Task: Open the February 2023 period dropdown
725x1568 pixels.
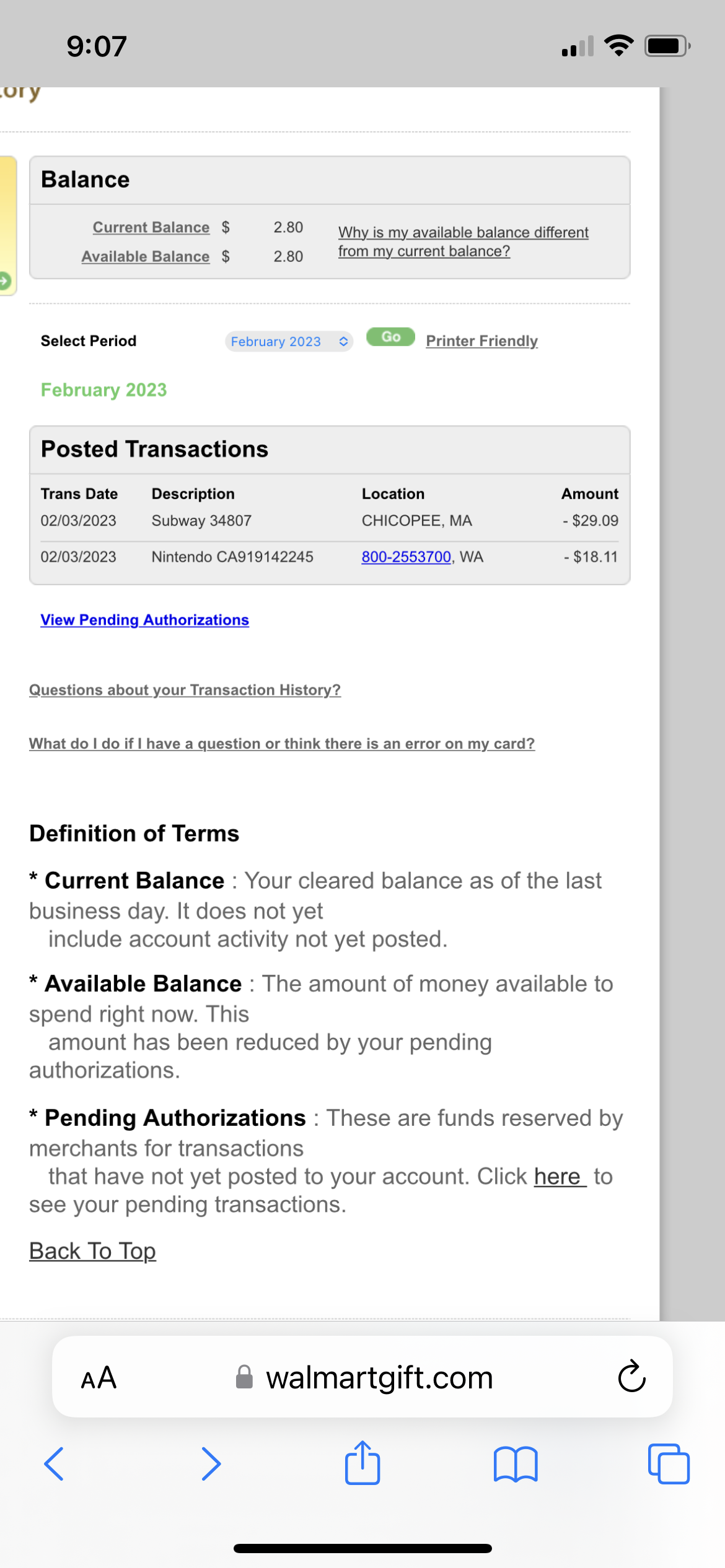Action: click(x=288, y=341)
